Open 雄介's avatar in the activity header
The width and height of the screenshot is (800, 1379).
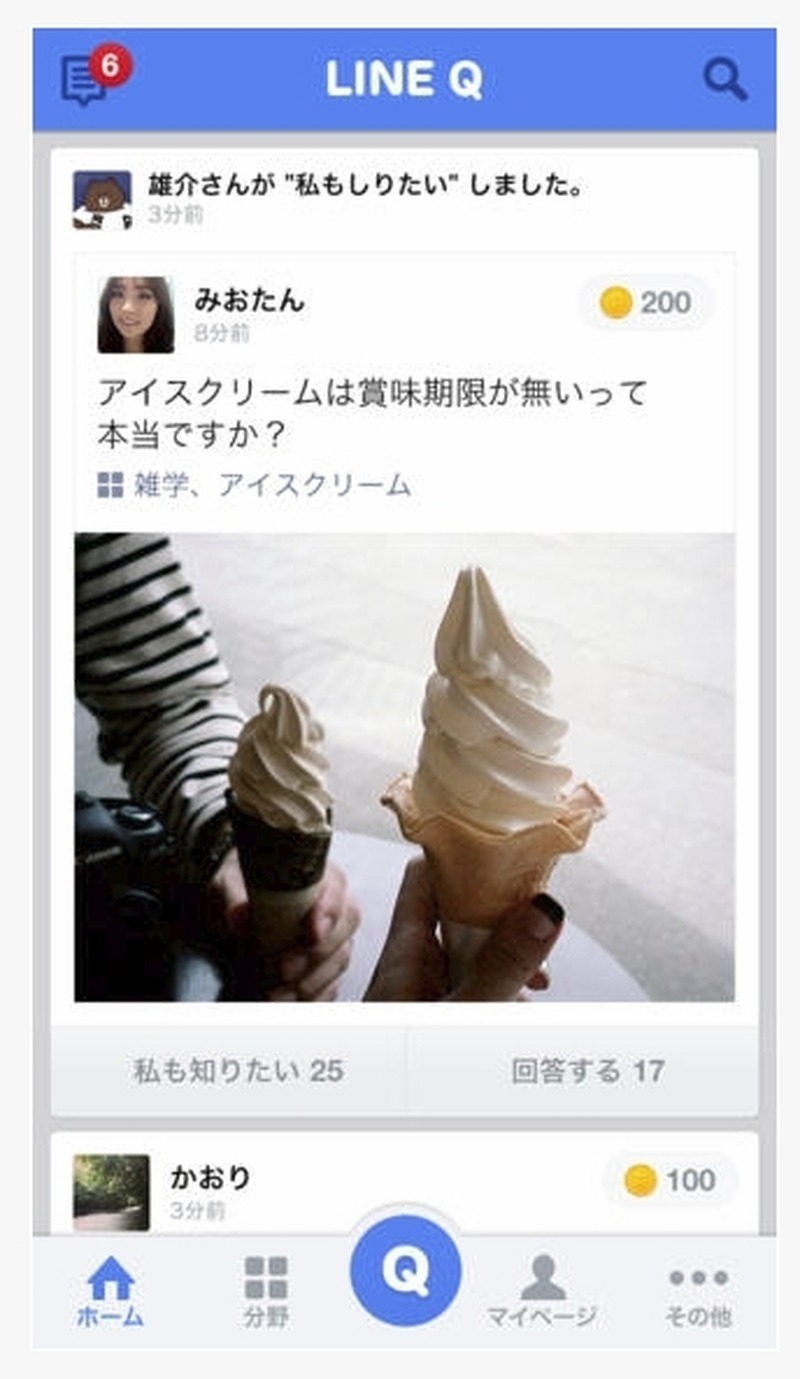click(x=102, y=199)
